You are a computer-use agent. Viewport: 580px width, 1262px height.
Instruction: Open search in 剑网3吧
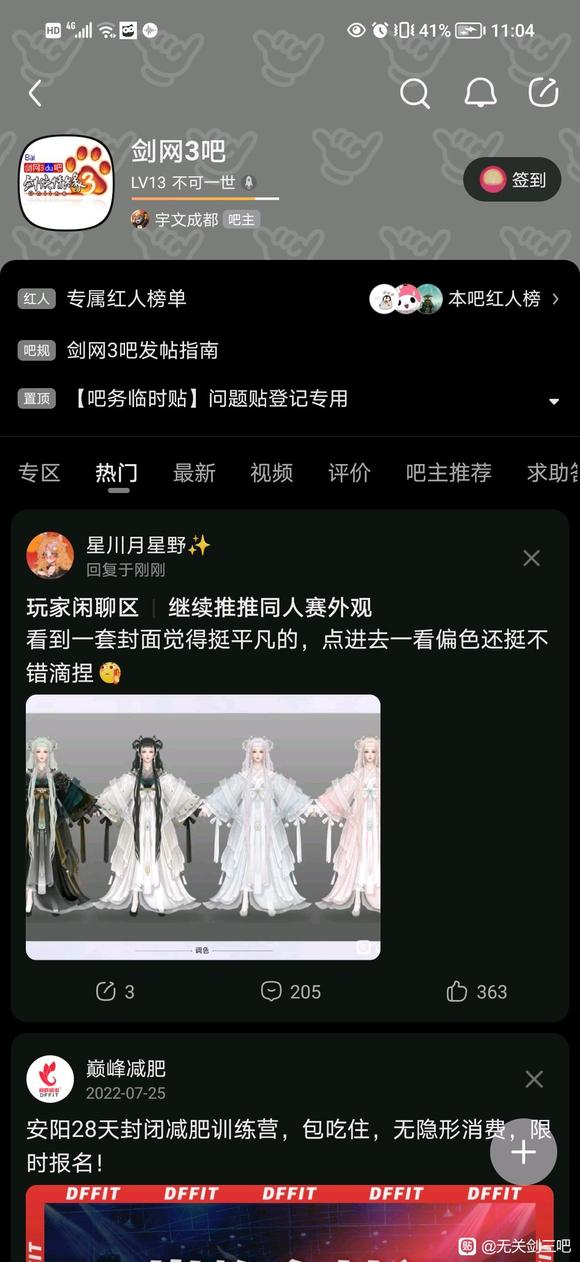(415, 93)
